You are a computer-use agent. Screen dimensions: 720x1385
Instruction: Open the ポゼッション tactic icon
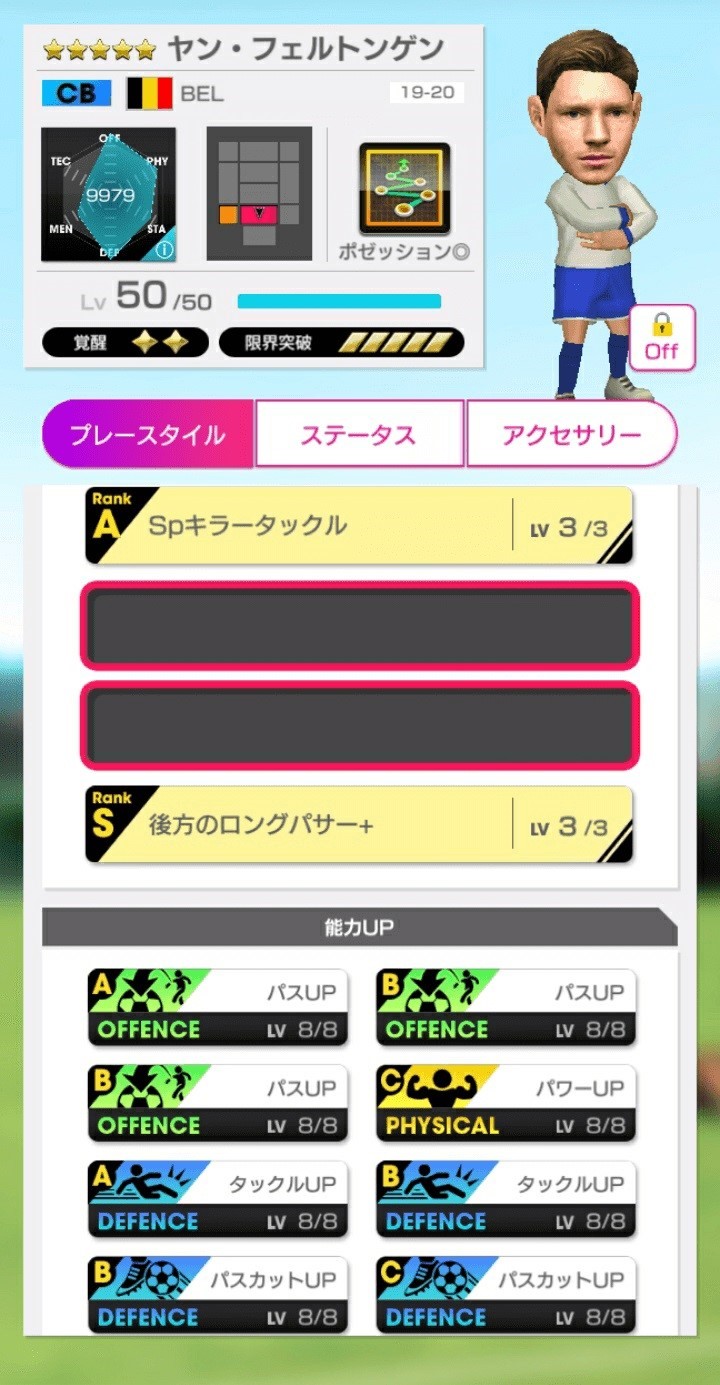click(404, 189)
